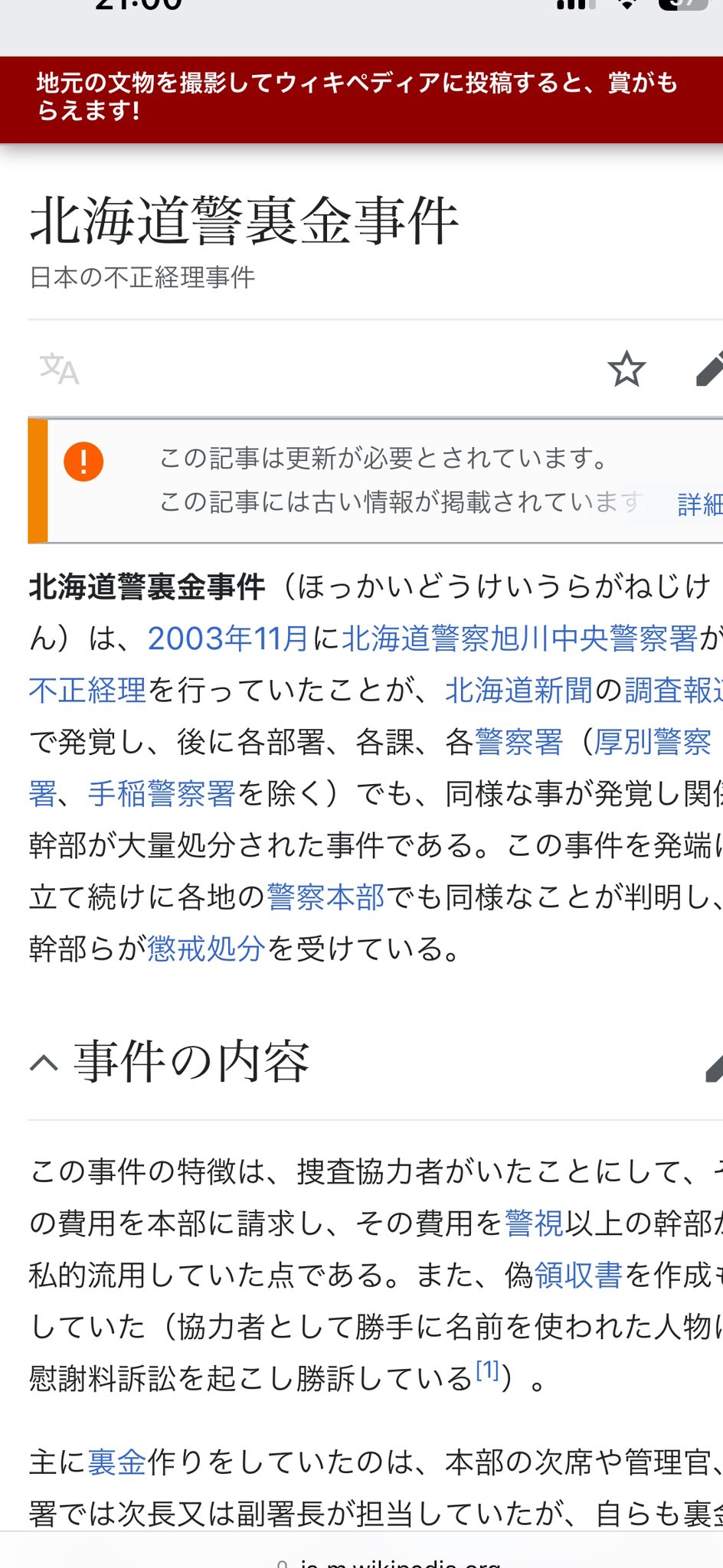Image resolution: width=723 pixels, height=1568 pixels.
Task: Open the 北海道警察旭川中央警察署 link
Action: 519,639
